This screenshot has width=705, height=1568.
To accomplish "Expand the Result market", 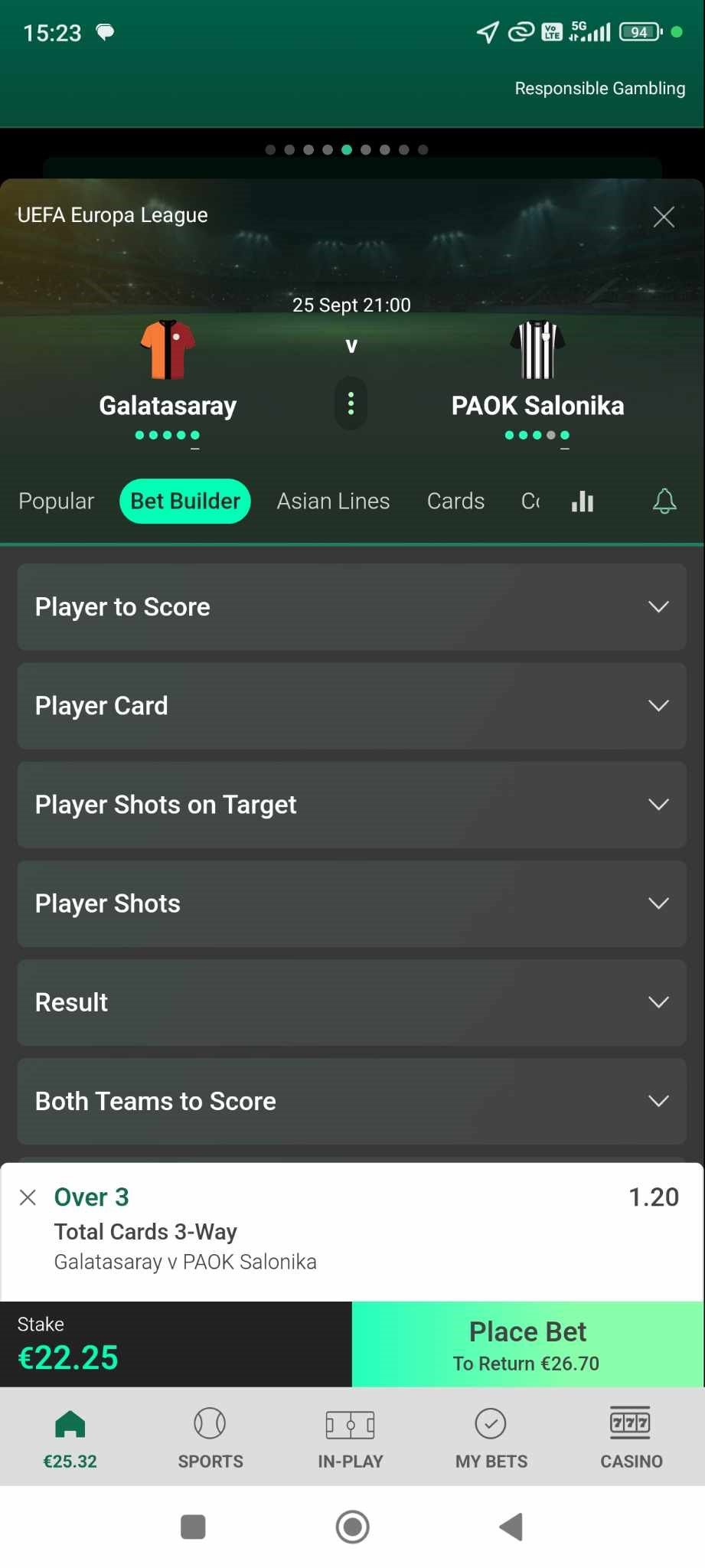I will (x=351, y=1002).
